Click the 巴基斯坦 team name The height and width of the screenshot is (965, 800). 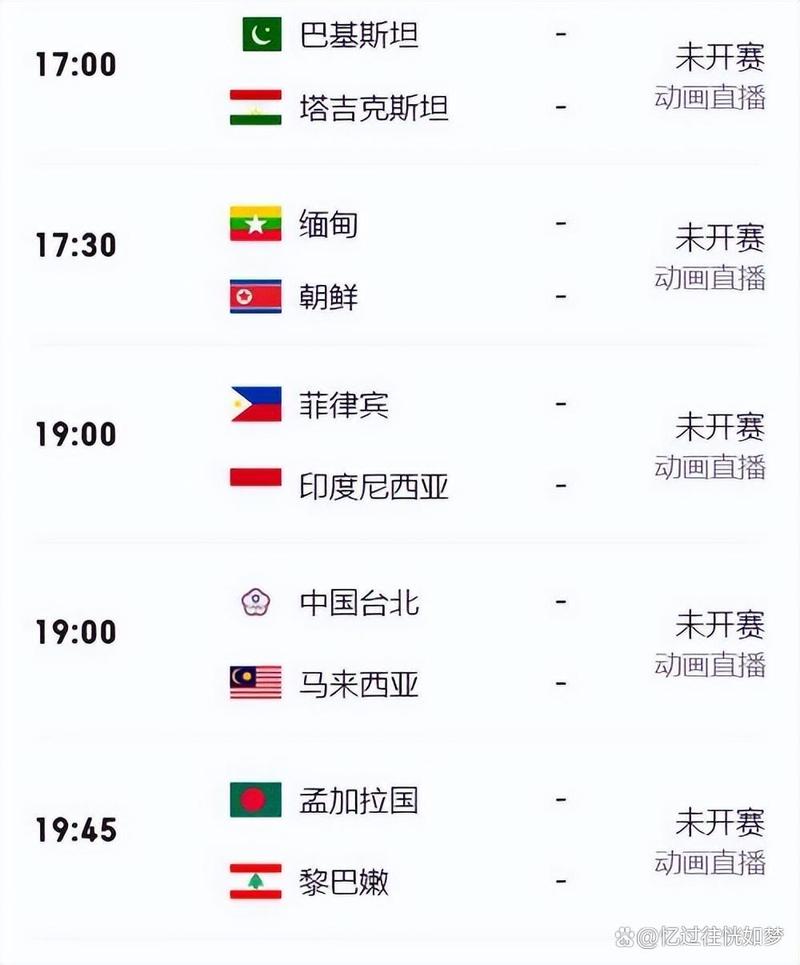(360, 33)
